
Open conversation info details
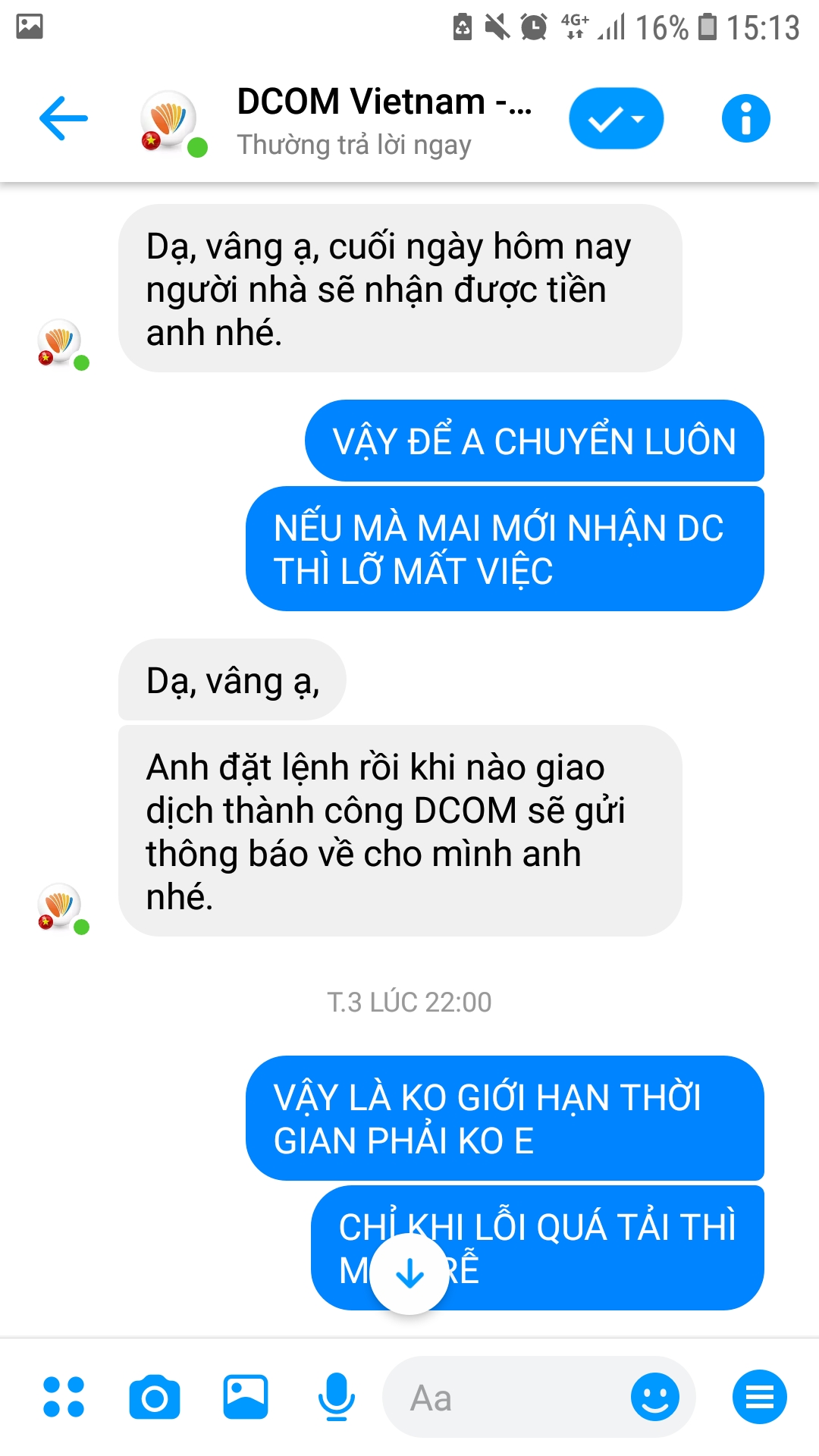pos(745,119)
